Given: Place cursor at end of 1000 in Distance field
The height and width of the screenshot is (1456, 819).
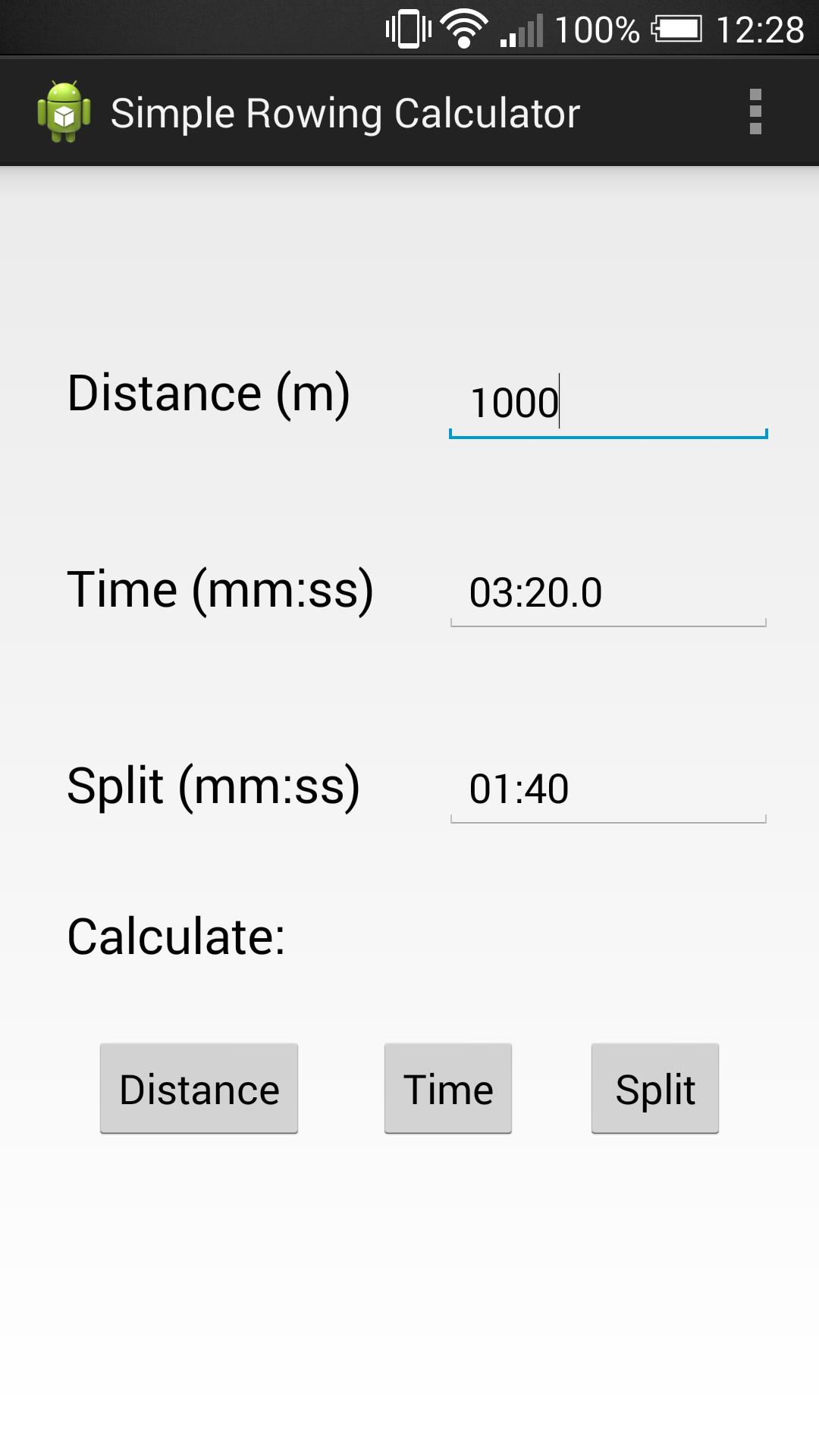Looking at the screenshot, I should [561, 402].
